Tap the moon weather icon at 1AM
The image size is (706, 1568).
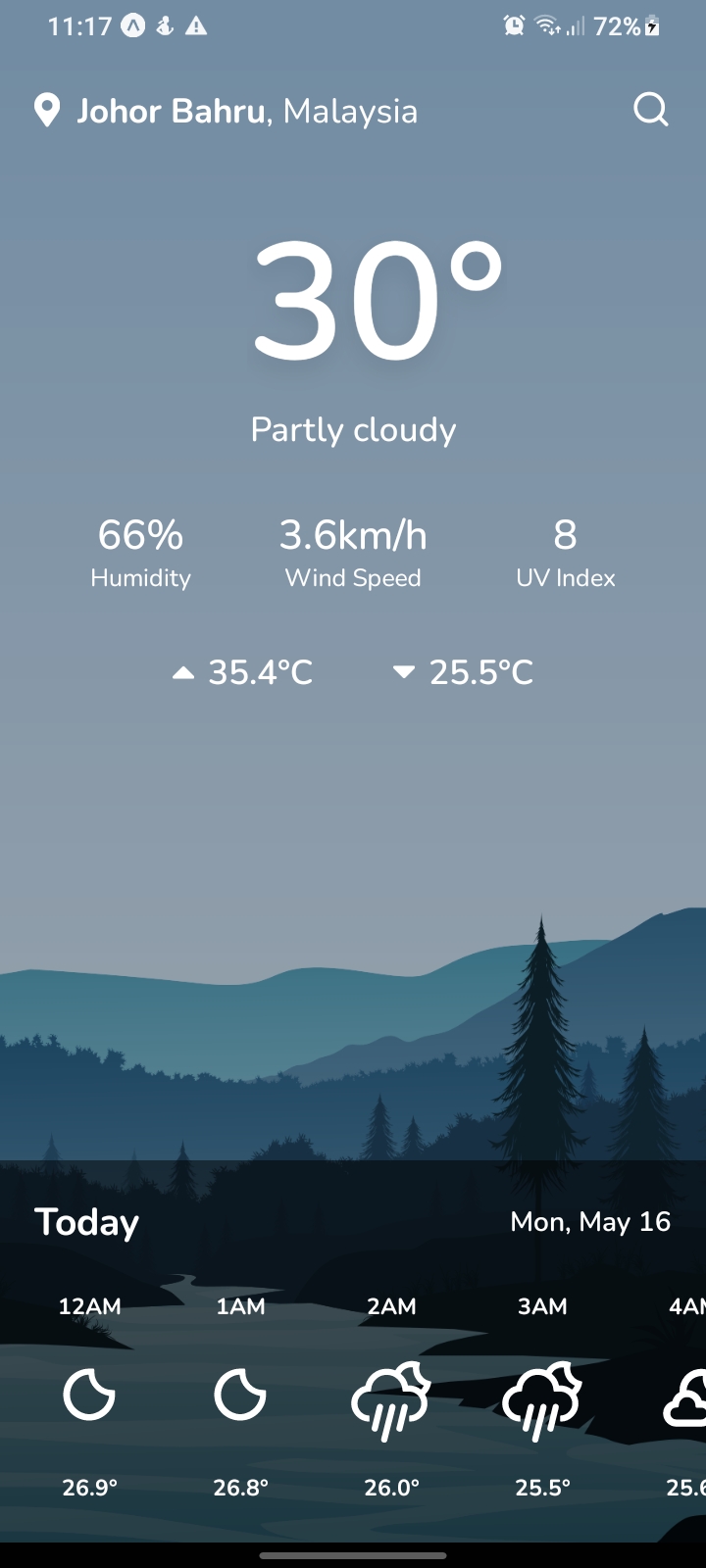[240, 1396]
